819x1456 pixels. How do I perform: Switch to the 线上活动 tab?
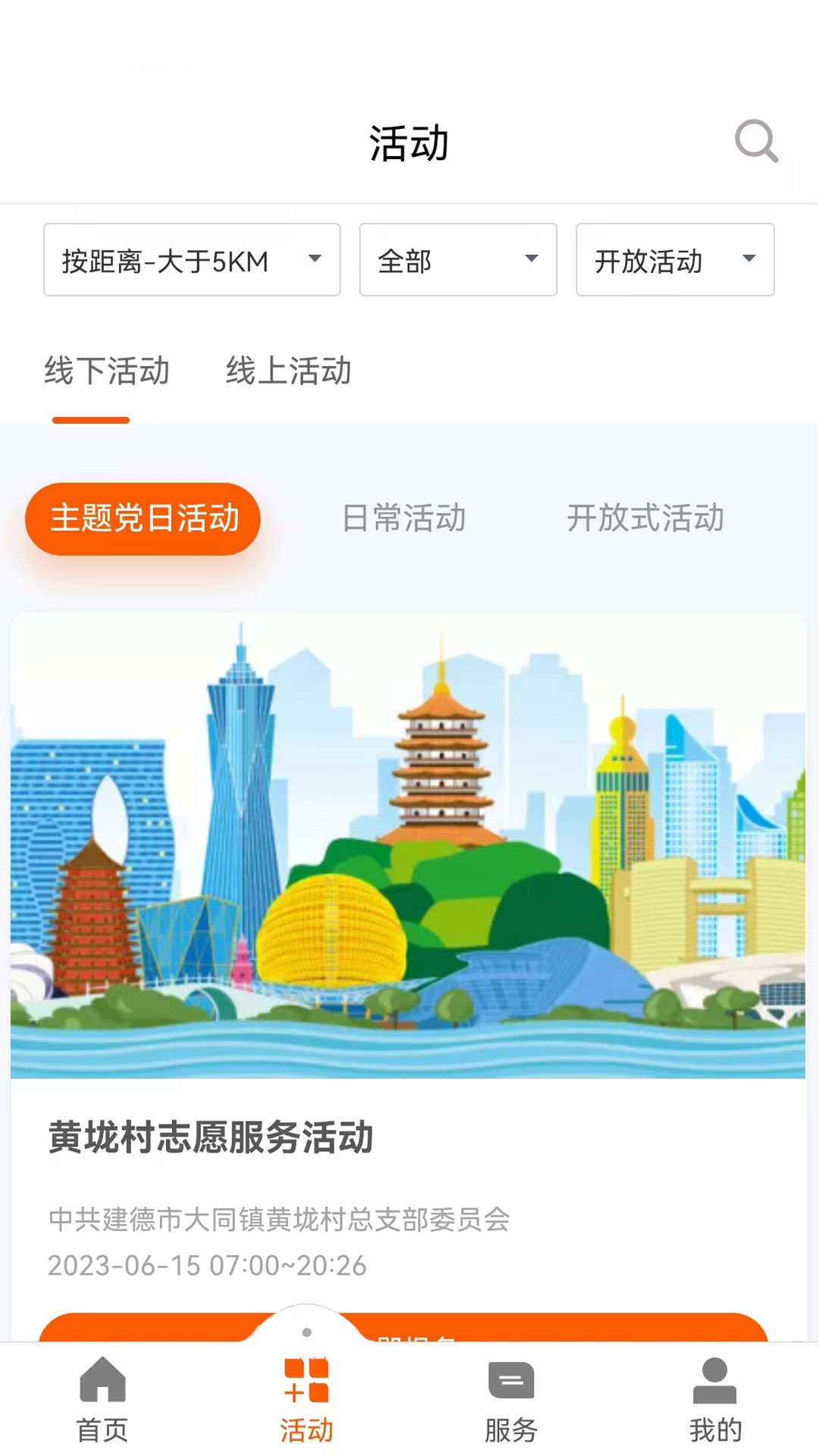coord(287,372)
